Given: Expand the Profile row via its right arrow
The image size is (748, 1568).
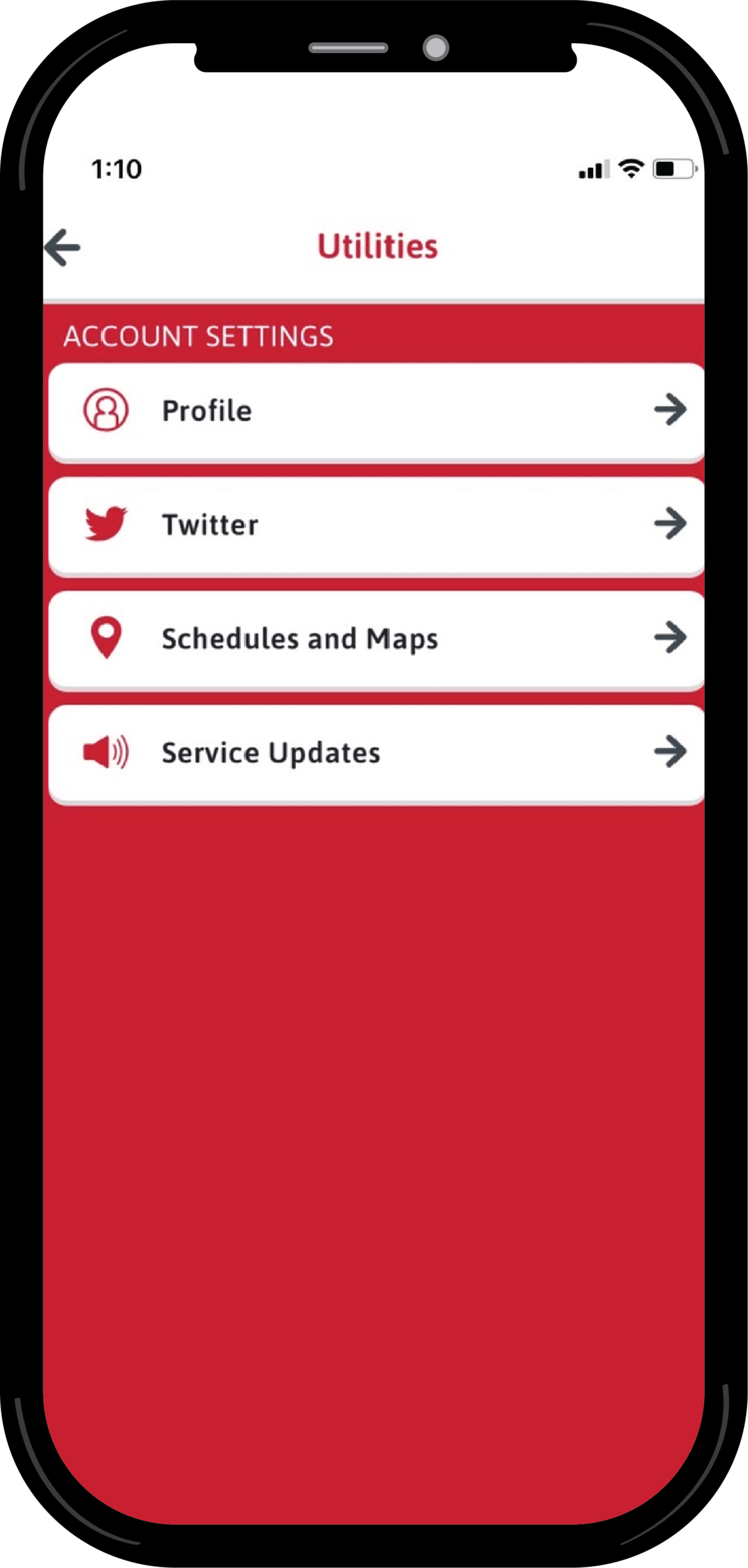Looking at the screenshot, I should 671,411.
